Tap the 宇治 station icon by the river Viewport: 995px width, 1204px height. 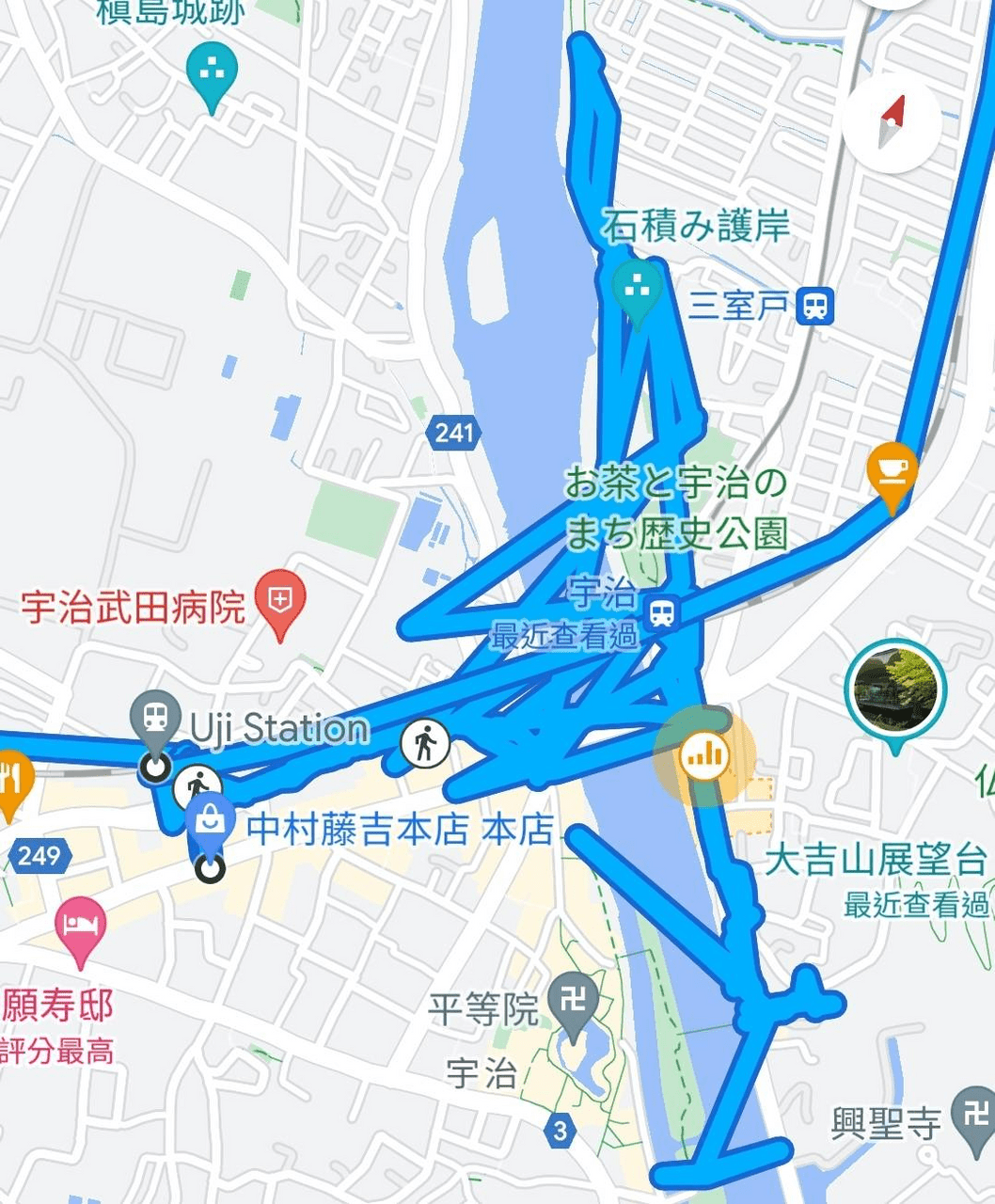click(x=663, y=612)
